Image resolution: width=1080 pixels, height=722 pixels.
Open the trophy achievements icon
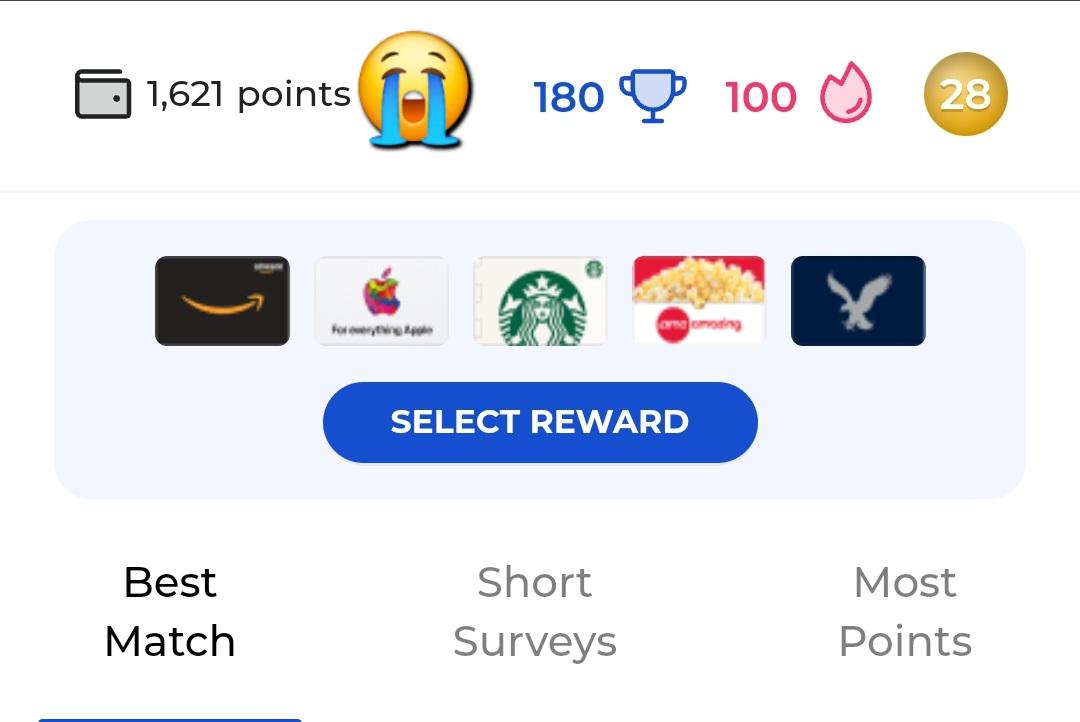tap(653, 95)
